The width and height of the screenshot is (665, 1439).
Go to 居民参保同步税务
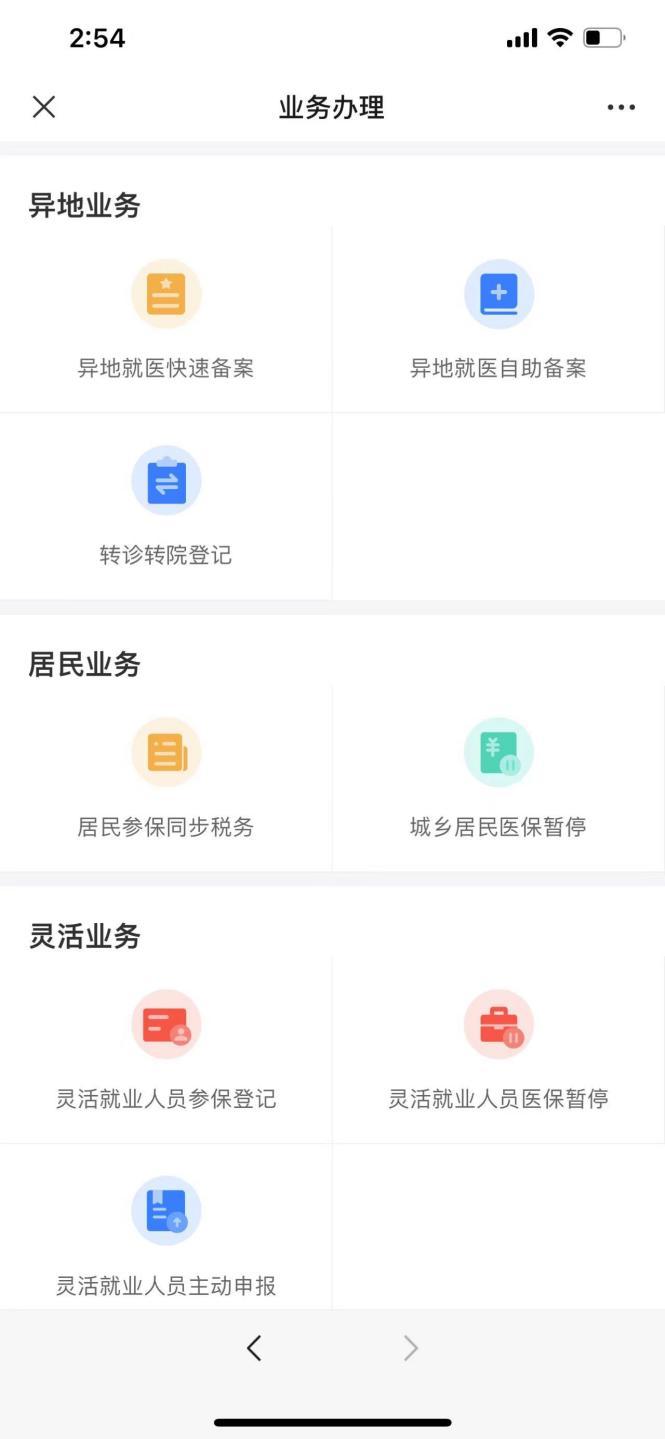point(166,779)
